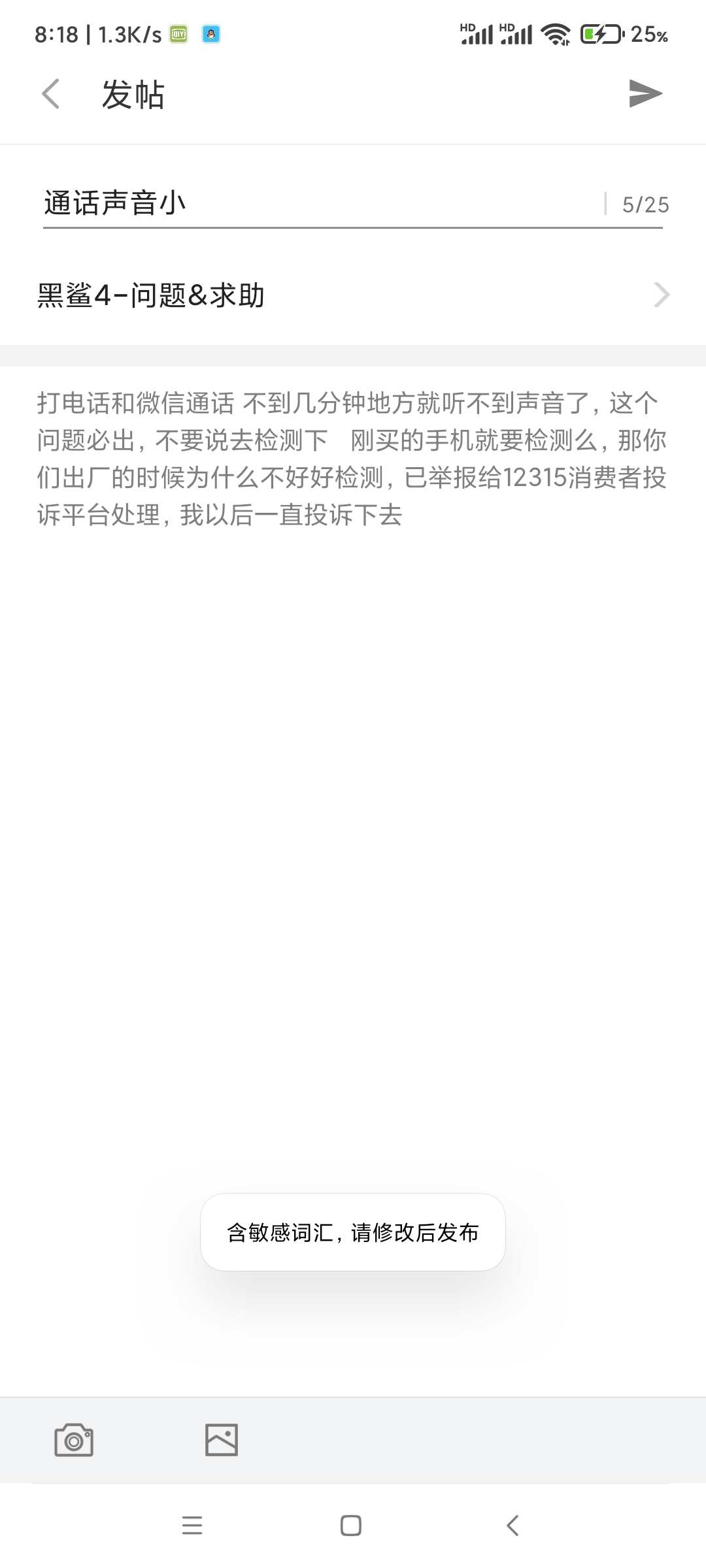Open recent apps from the navigation bar
Screen dimensions: 706x1568
[192, 1525]
